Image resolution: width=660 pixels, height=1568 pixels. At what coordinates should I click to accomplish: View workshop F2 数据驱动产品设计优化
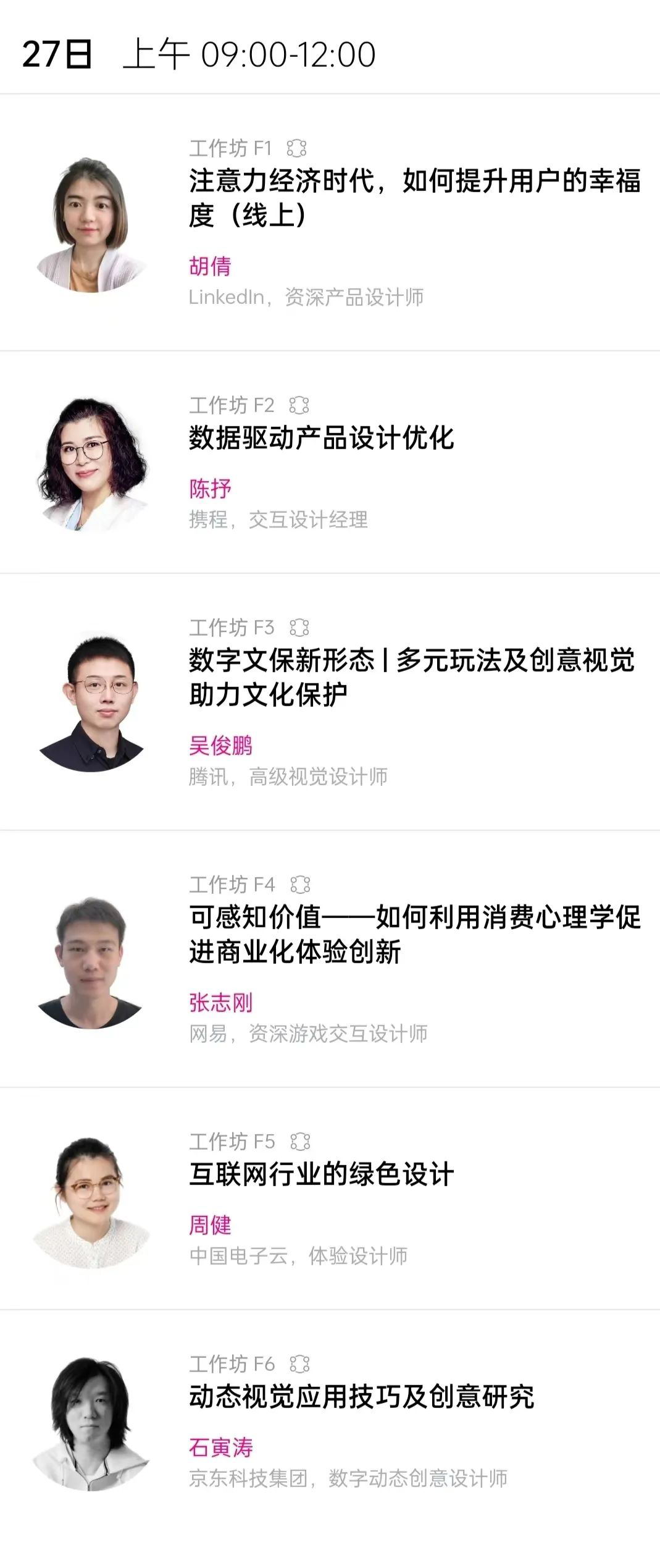[321, 438]
